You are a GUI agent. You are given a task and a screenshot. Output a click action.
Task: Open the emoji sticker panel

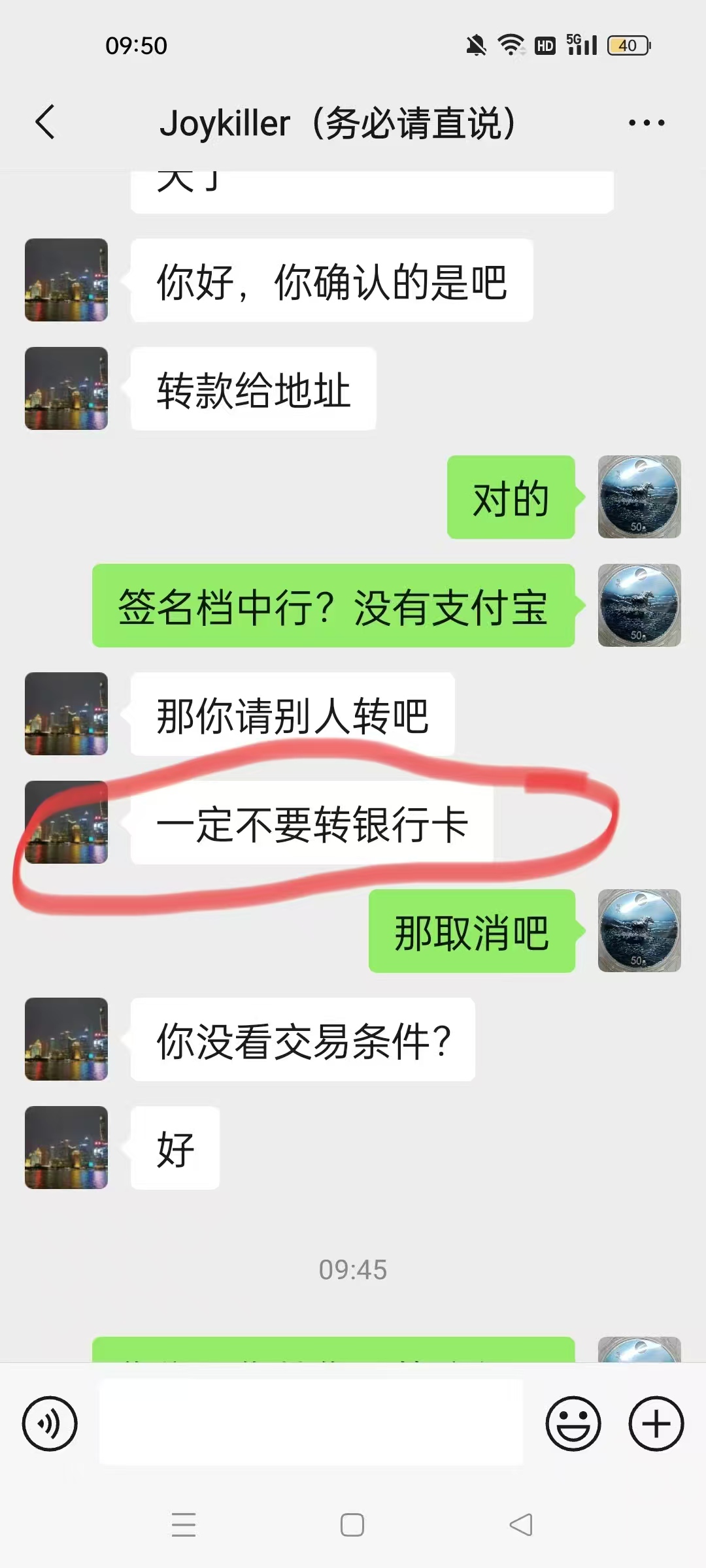(x=573, y=1424)
